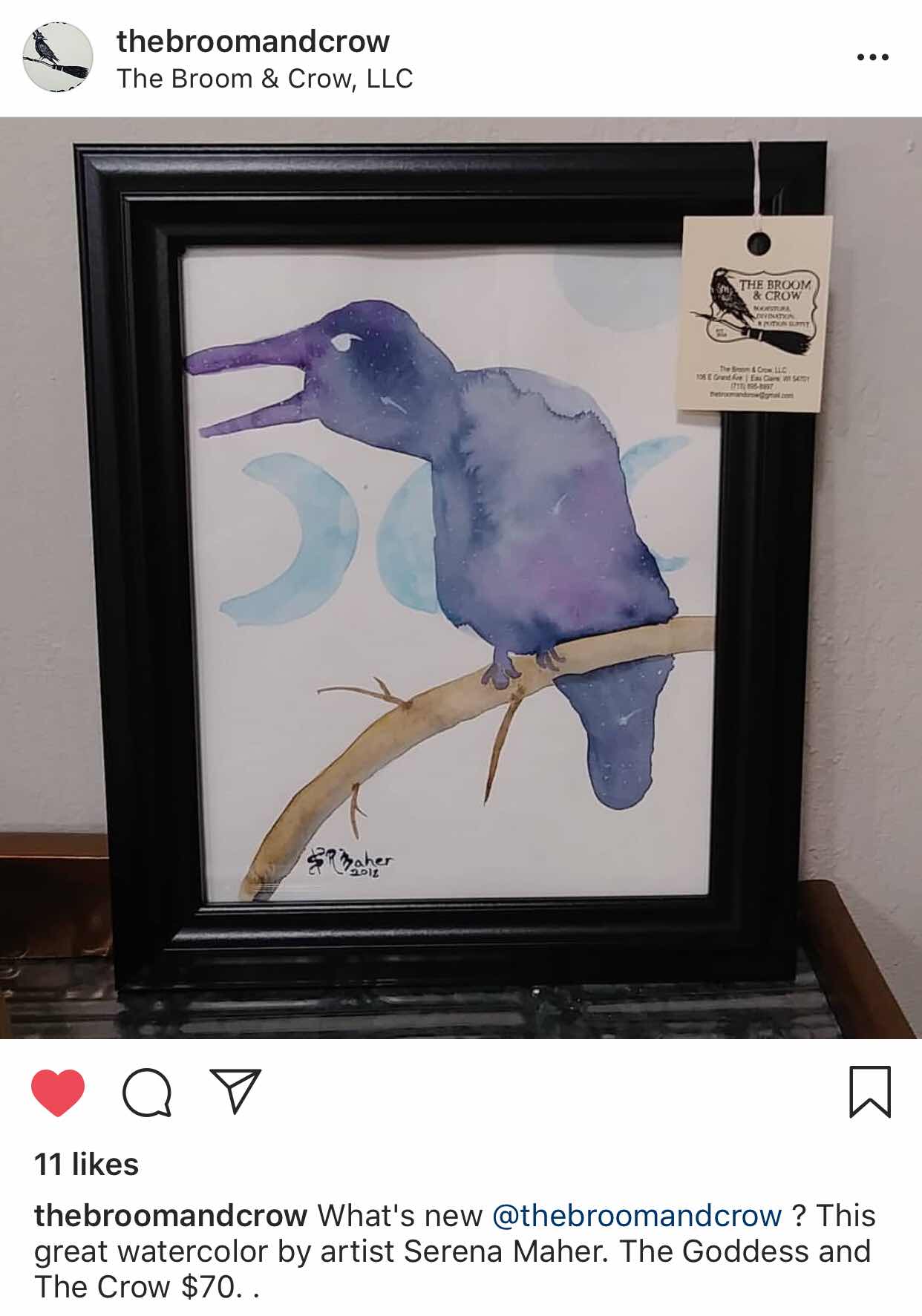
Task: Open the @thebroomandcrow mention in caption
Action: coord(636,1216)
